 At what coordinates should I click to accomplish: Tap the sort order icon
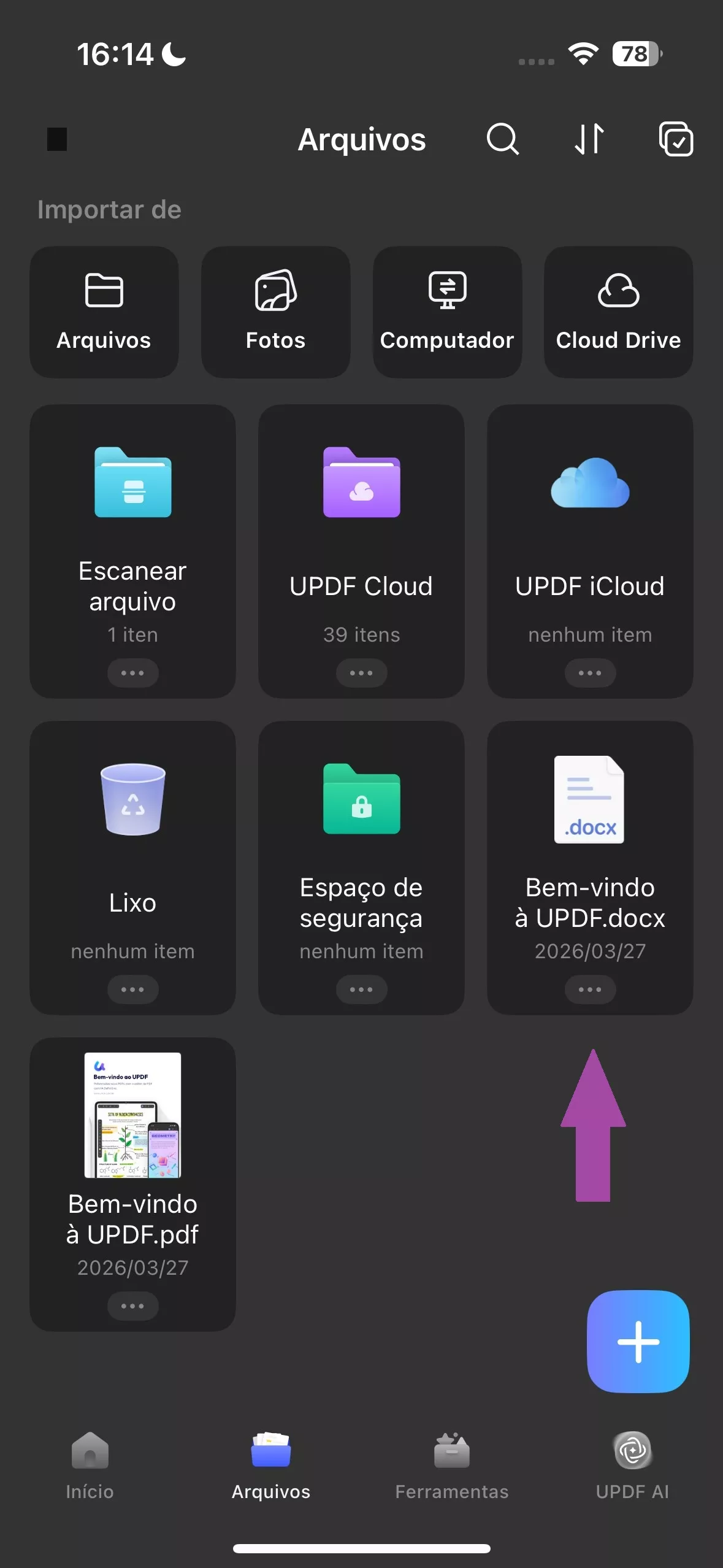pyautogui.click(x=589, y=139)
